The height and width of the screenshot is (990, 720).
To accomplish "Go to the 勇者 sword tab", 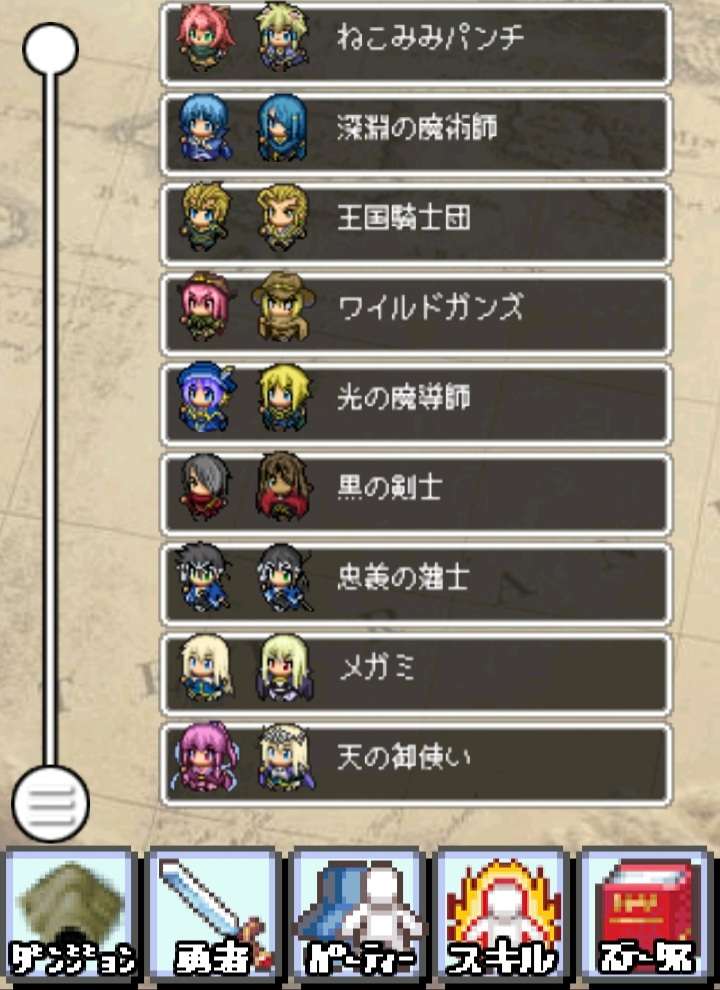I will (x=214, y=914).
